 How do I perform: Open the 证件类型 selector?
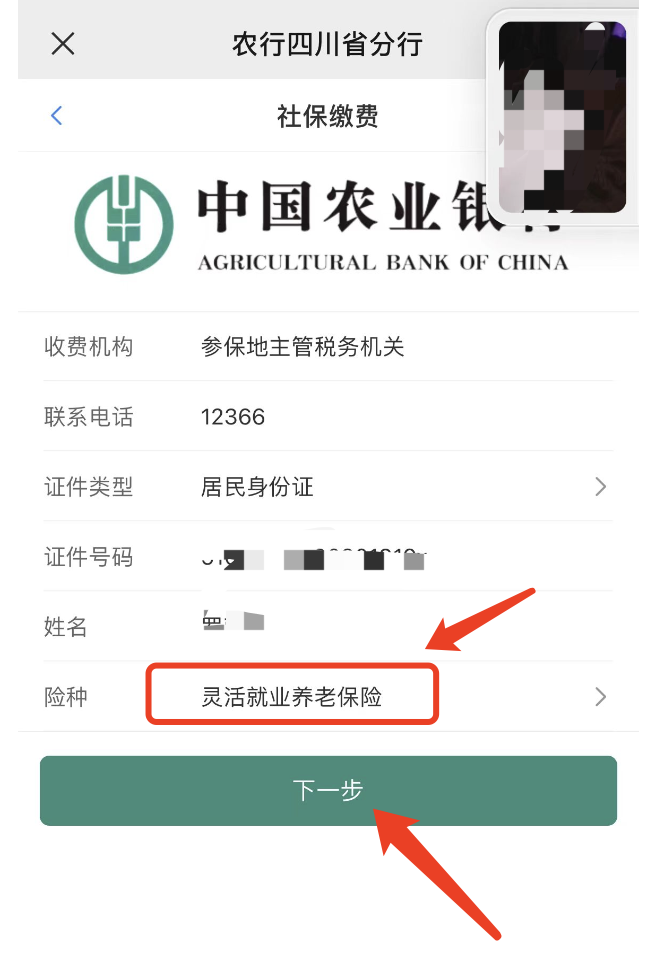400,487
